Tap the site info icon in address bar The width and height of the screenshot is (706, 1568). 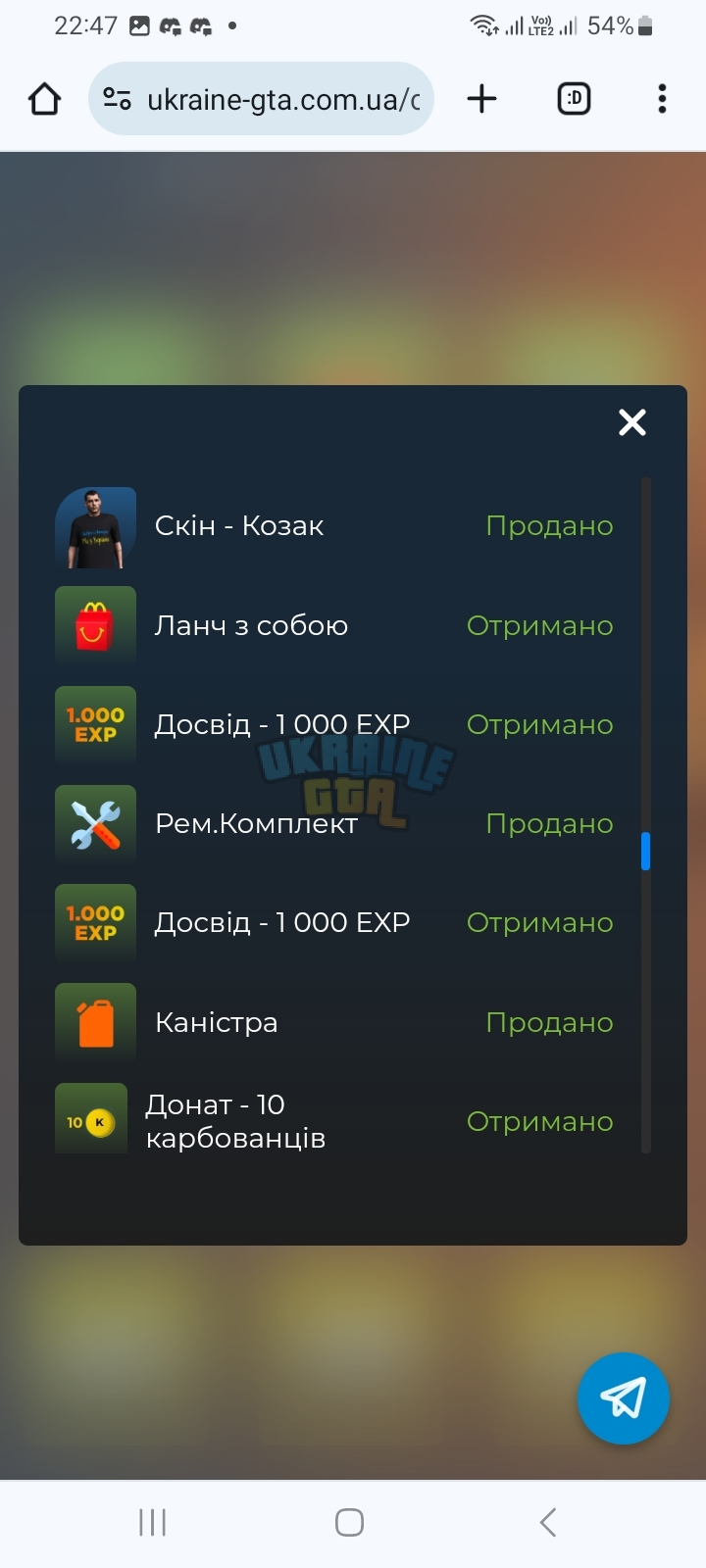point(118,99)
